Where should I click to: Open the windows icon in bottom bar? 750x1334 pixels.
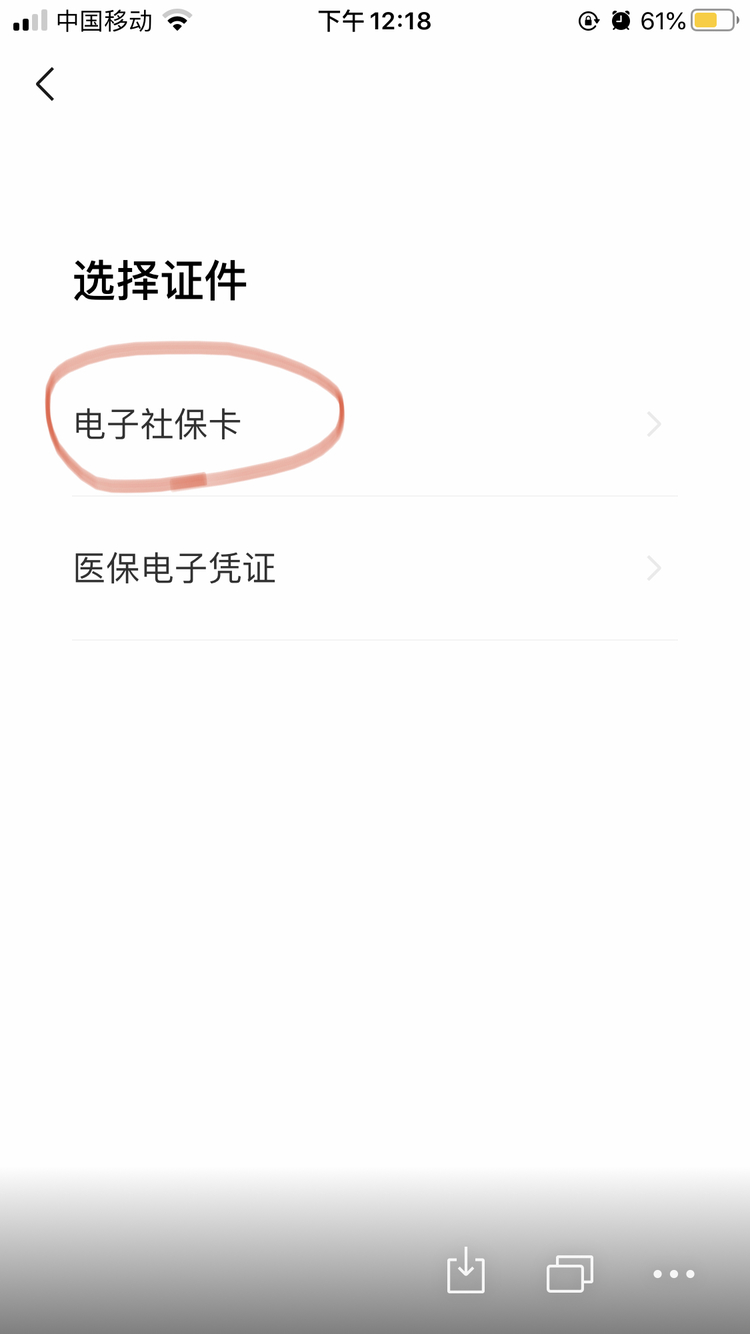[x=570, y=1274]
